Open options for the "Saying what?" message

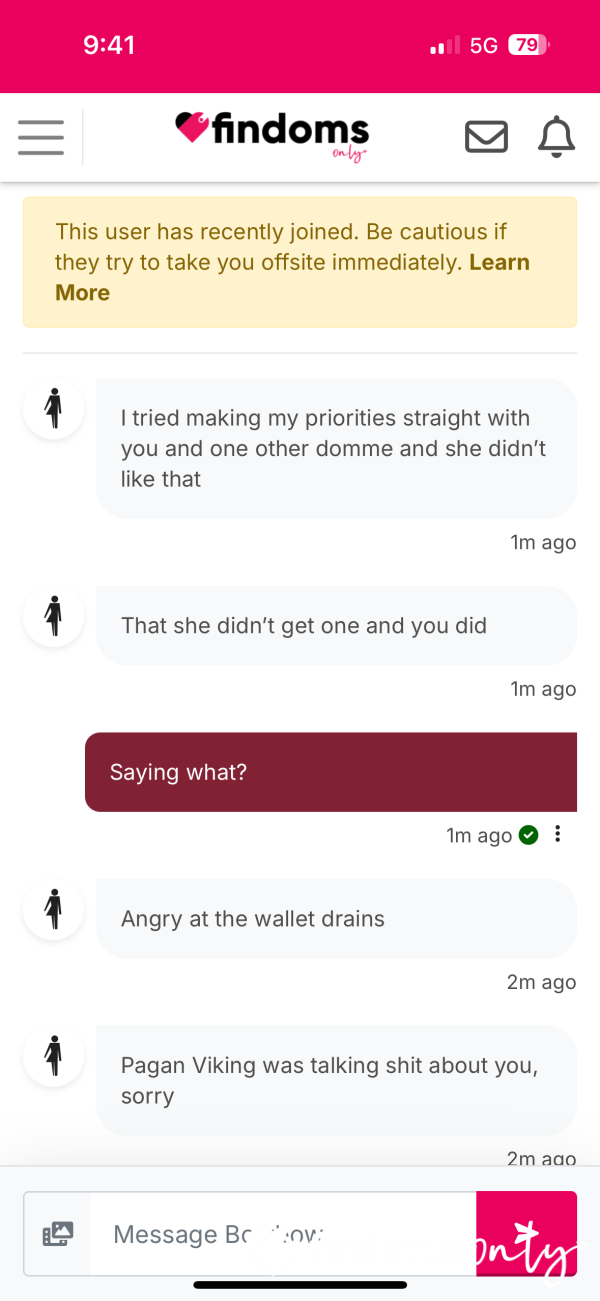point(558,834)
